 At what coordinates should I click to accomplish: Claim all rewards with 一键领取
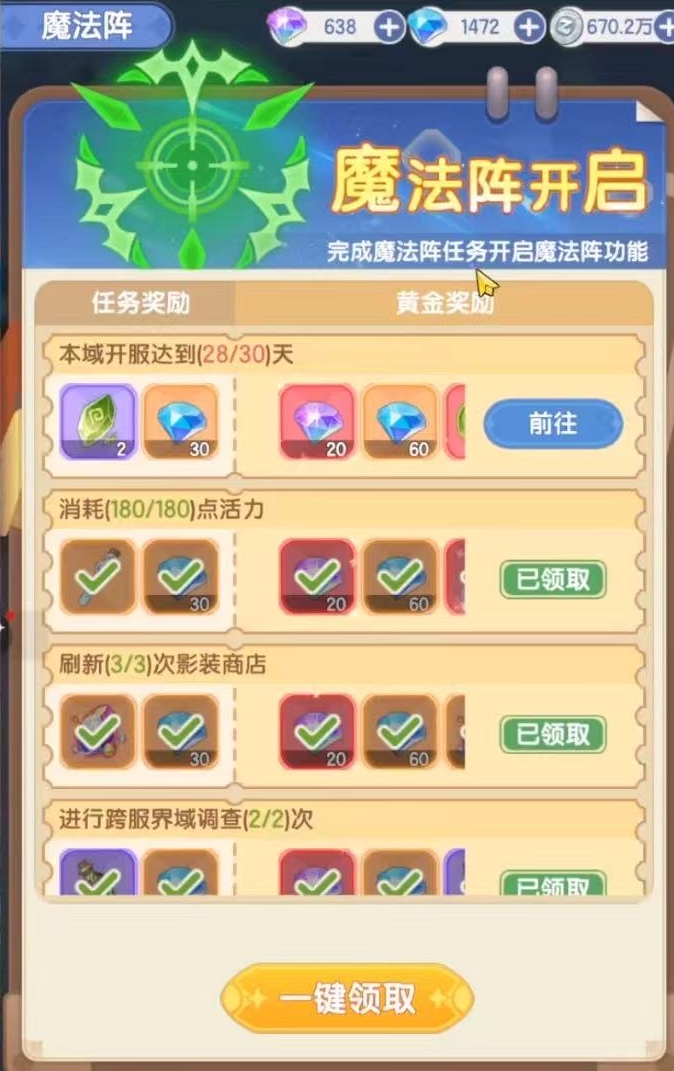347,999
